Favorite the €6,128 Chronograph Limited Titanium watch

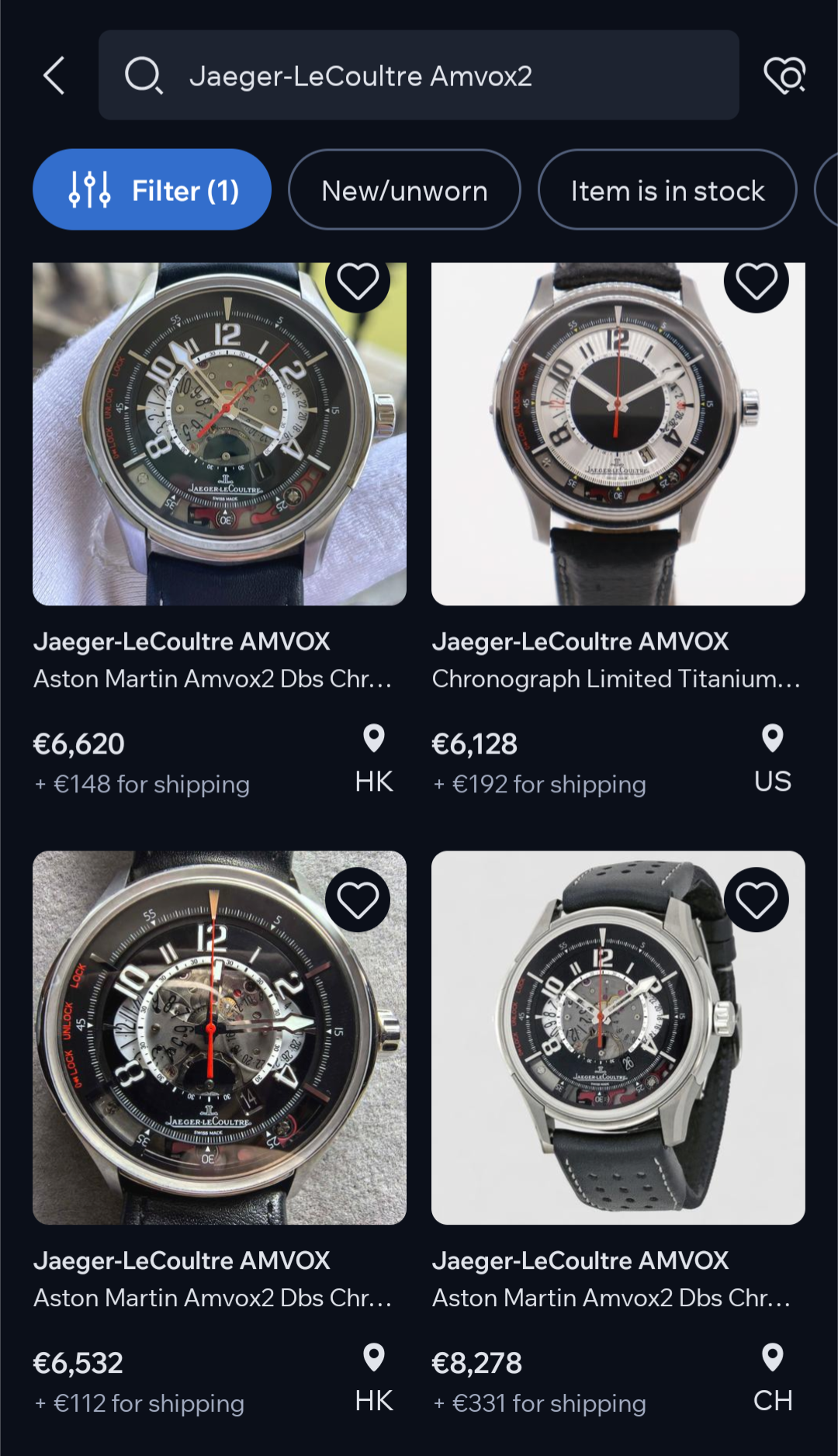[757, 282]
